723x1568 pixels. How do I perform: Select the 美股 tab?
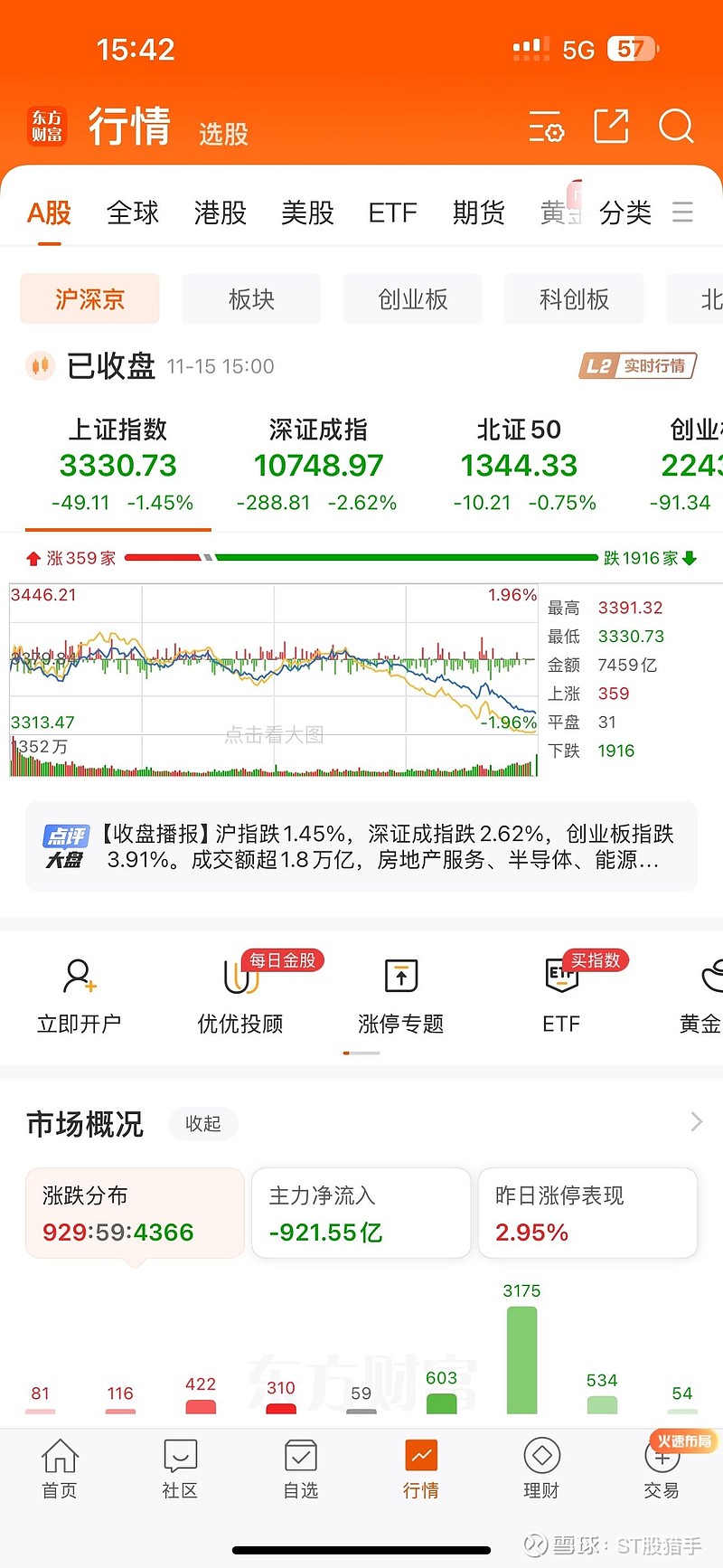(307, 213)
